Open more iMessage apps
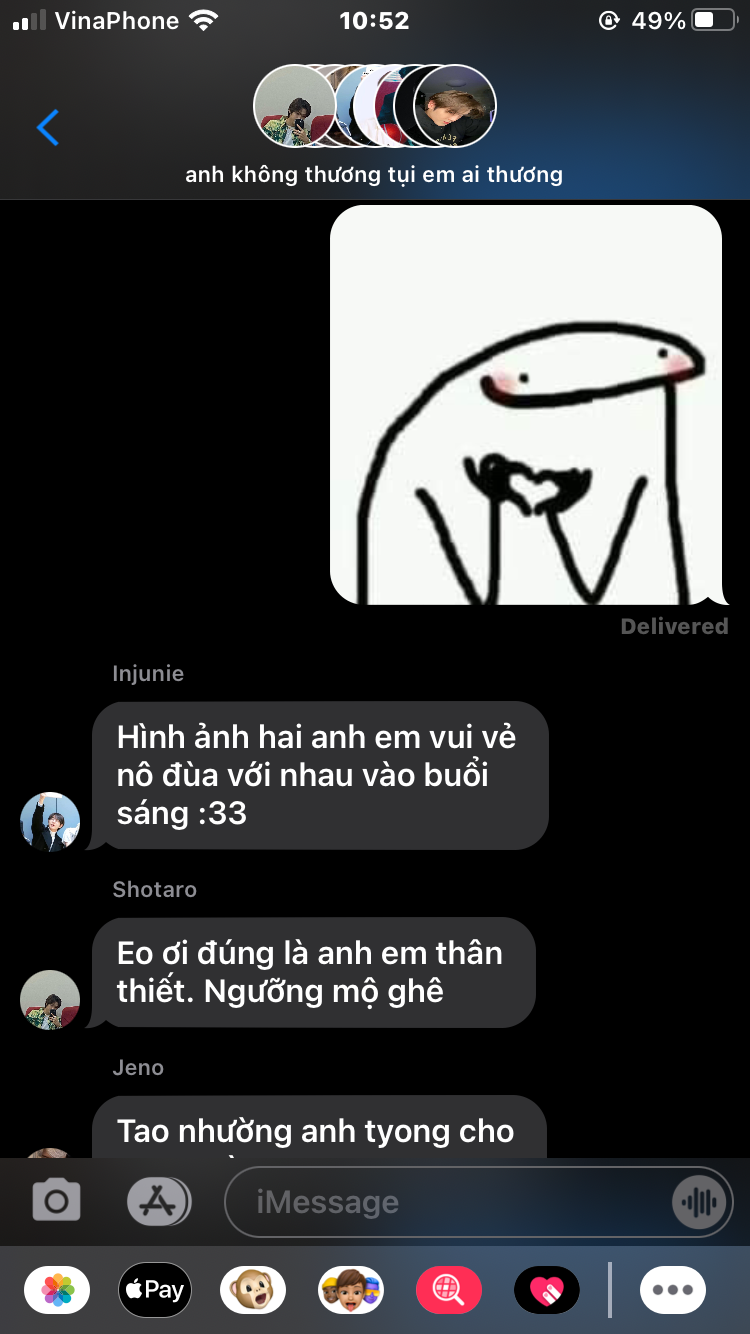Screen dimensions: 750x1334 [673, 1290]
